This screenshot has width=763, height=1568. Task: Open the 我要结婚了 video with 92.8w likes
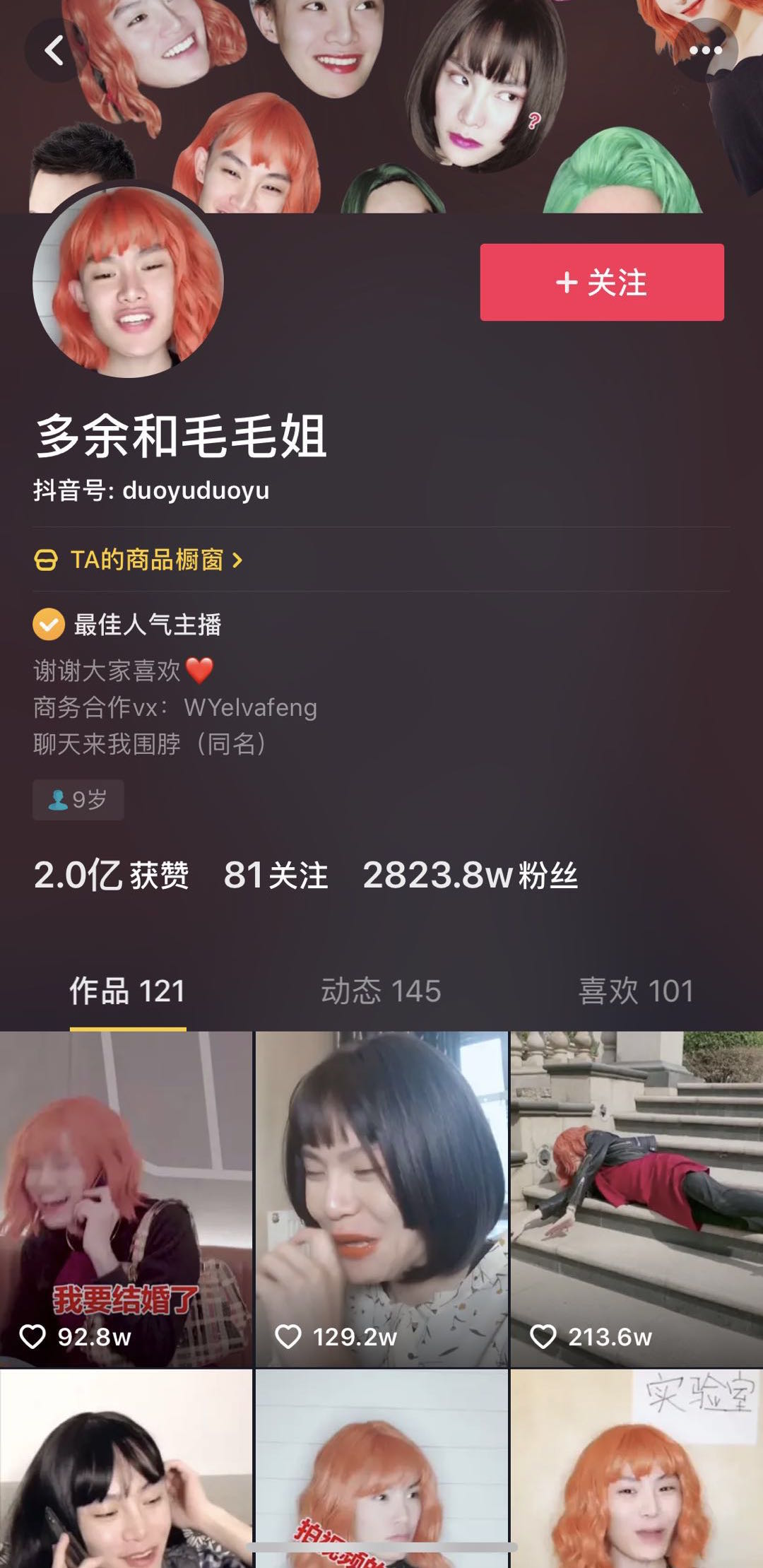click(x=126, y=1198)
